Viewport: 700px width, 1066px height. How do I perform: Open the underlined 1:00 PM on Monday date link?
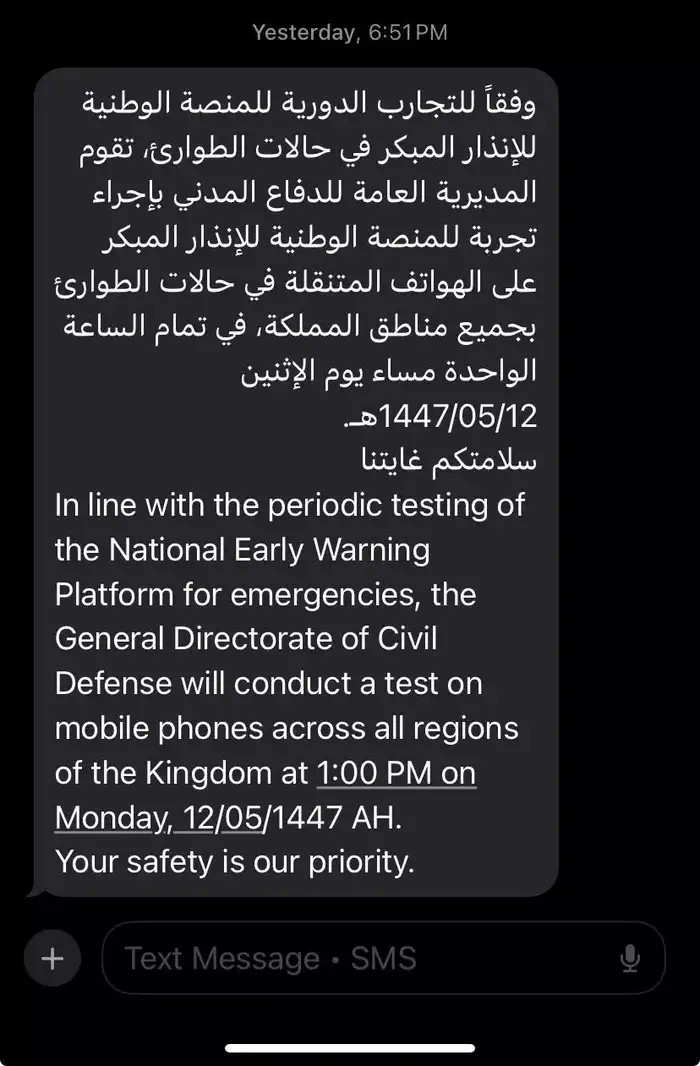click(396, 774)
